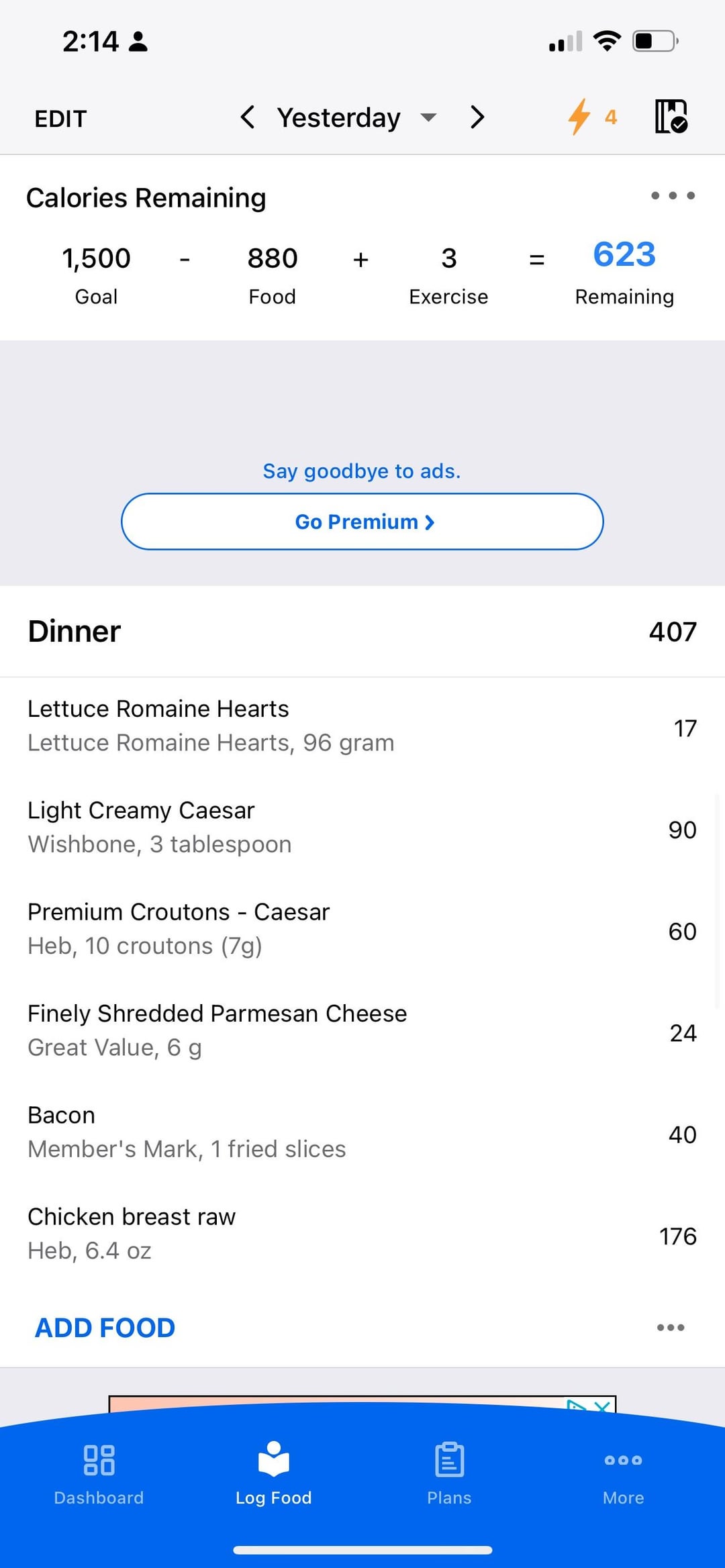Image resolution: width=725 pixels, height=1568 pixels.
Task: Open Finely Shredded Parmesan Cheese entry
Action: [x=362, y=1030]
